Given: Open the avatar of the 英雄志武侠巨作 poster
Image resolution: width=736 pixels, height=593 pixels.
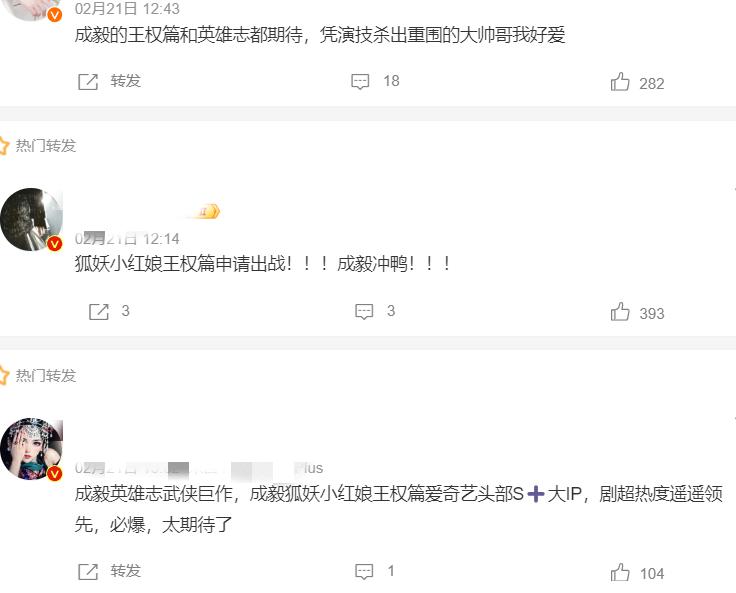Looking at the screenshot, I should 31,449.
